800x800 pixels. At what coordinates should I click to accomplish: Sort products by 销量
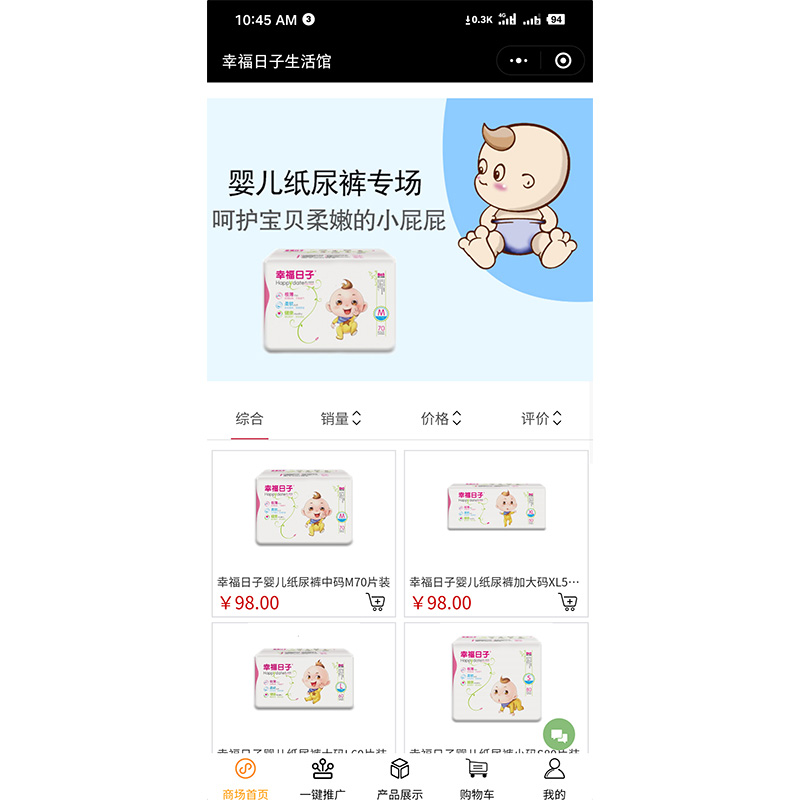click(341, 419)
